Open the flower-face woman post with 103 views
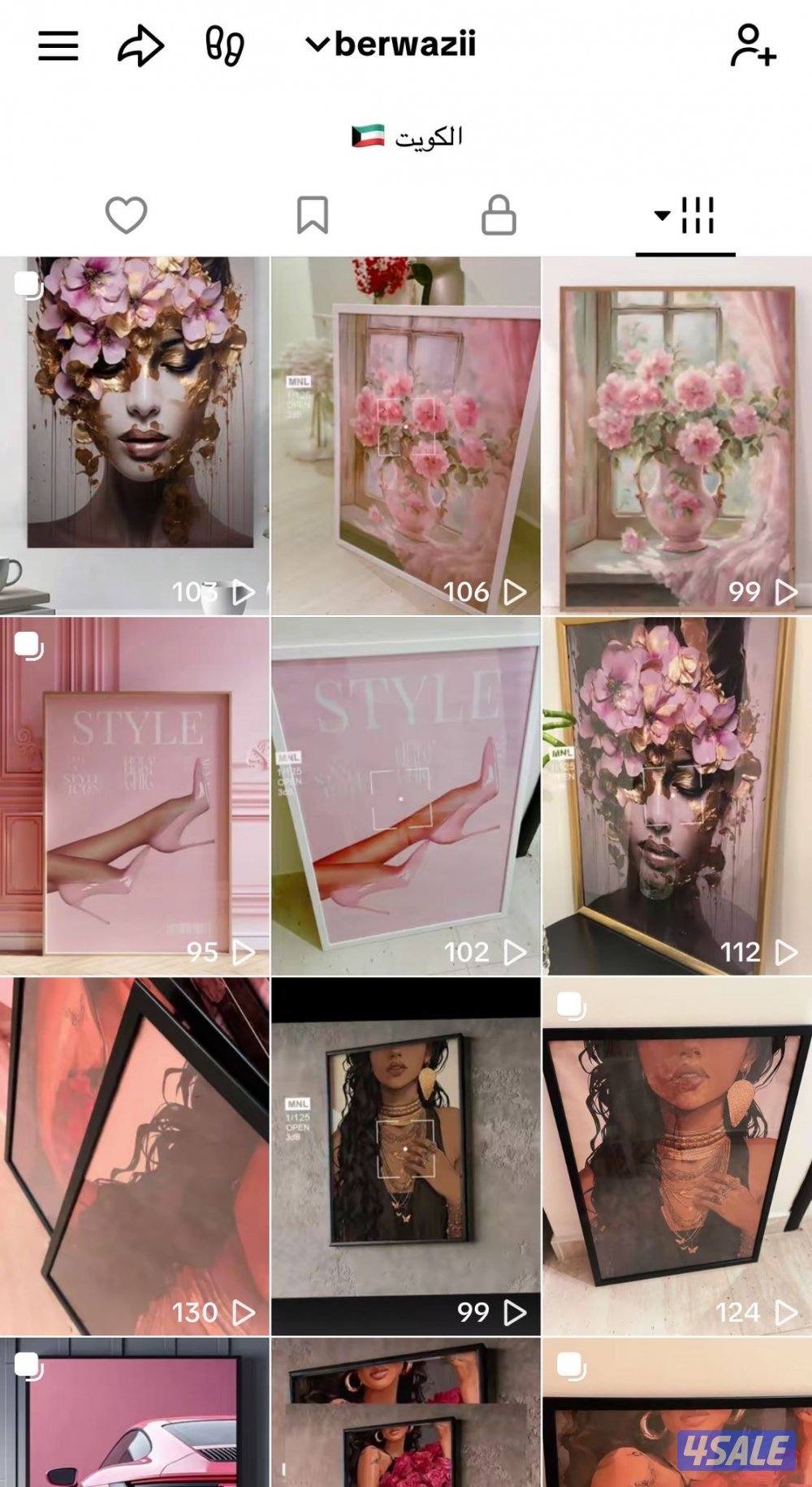Image resolution: width=812 pixels, height=1487 pixels. [x=135, y=435]
